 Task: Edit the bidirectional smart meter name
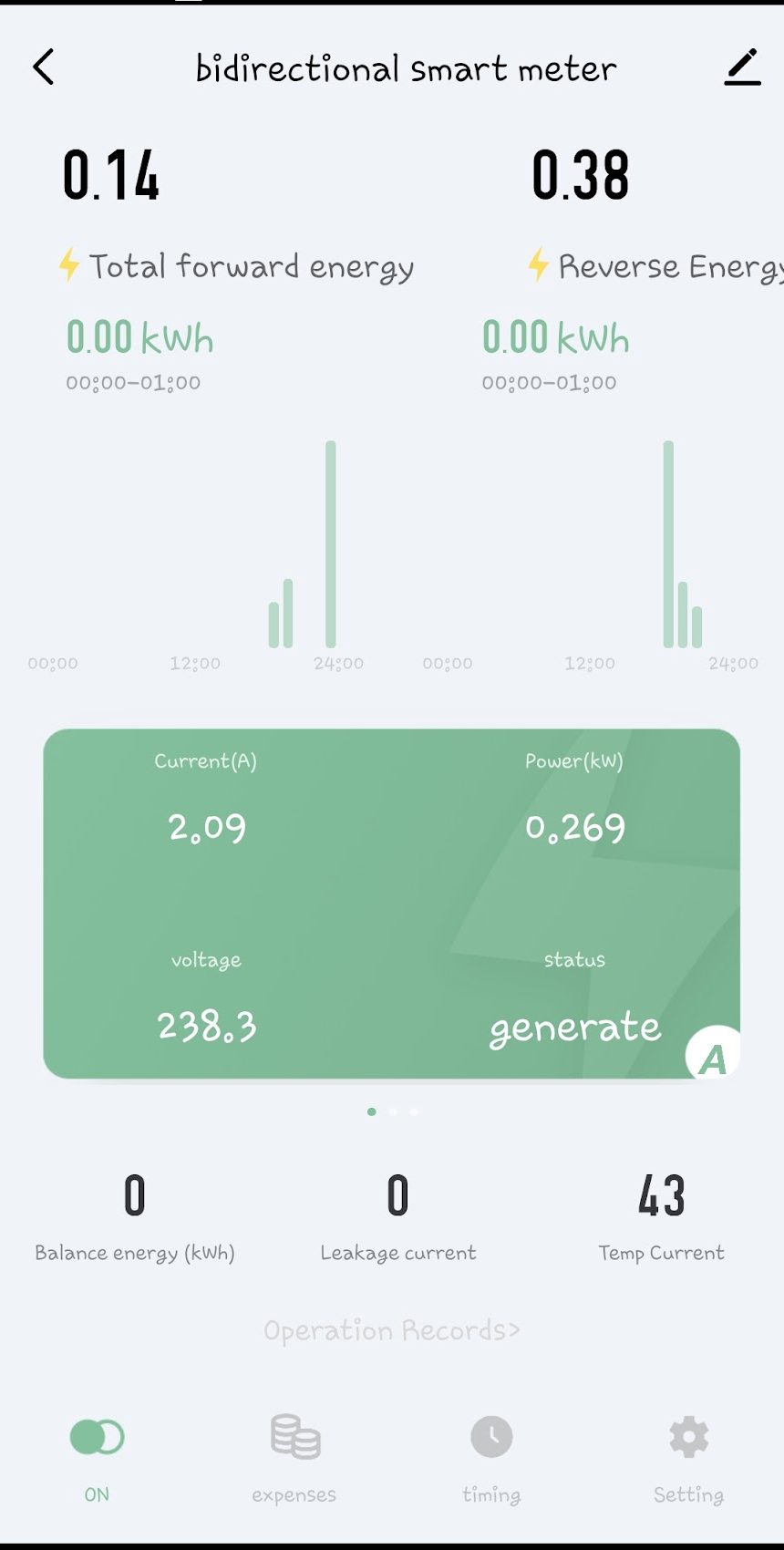[x=742, y=67]
